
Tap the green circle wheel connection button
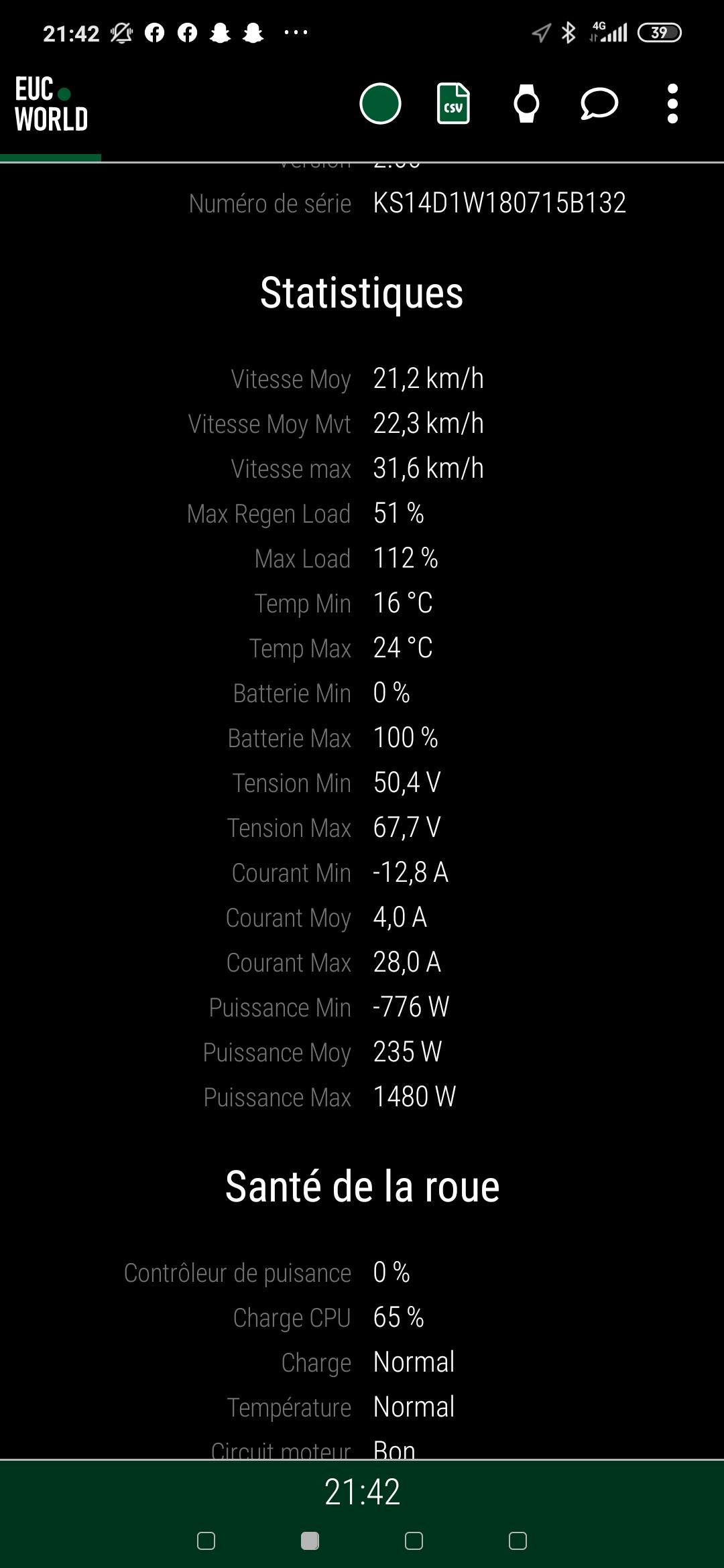tap(380, 104)
